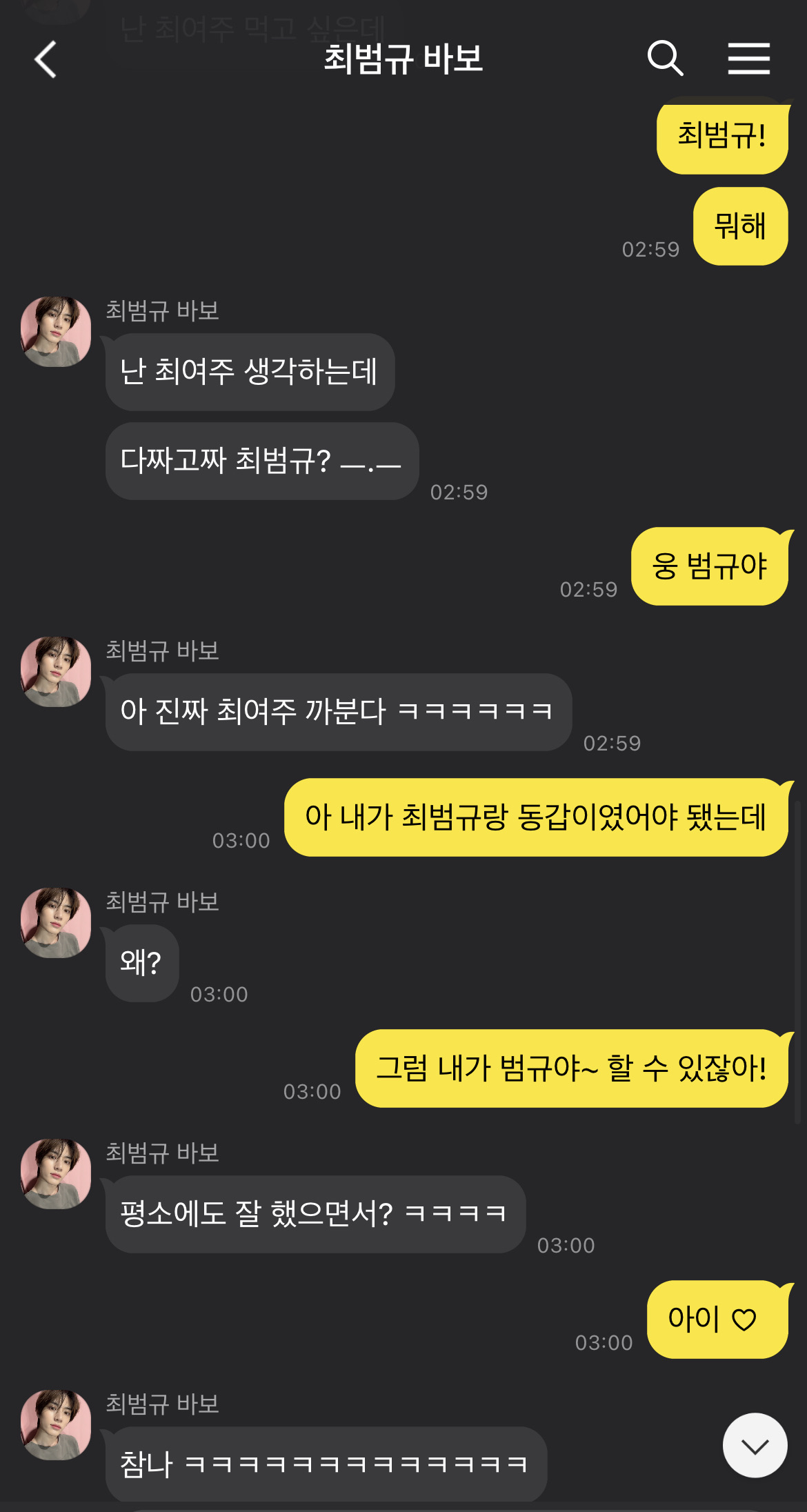
Task: Jump to latest message with down-arrow button
Action: coord(755,1445)
